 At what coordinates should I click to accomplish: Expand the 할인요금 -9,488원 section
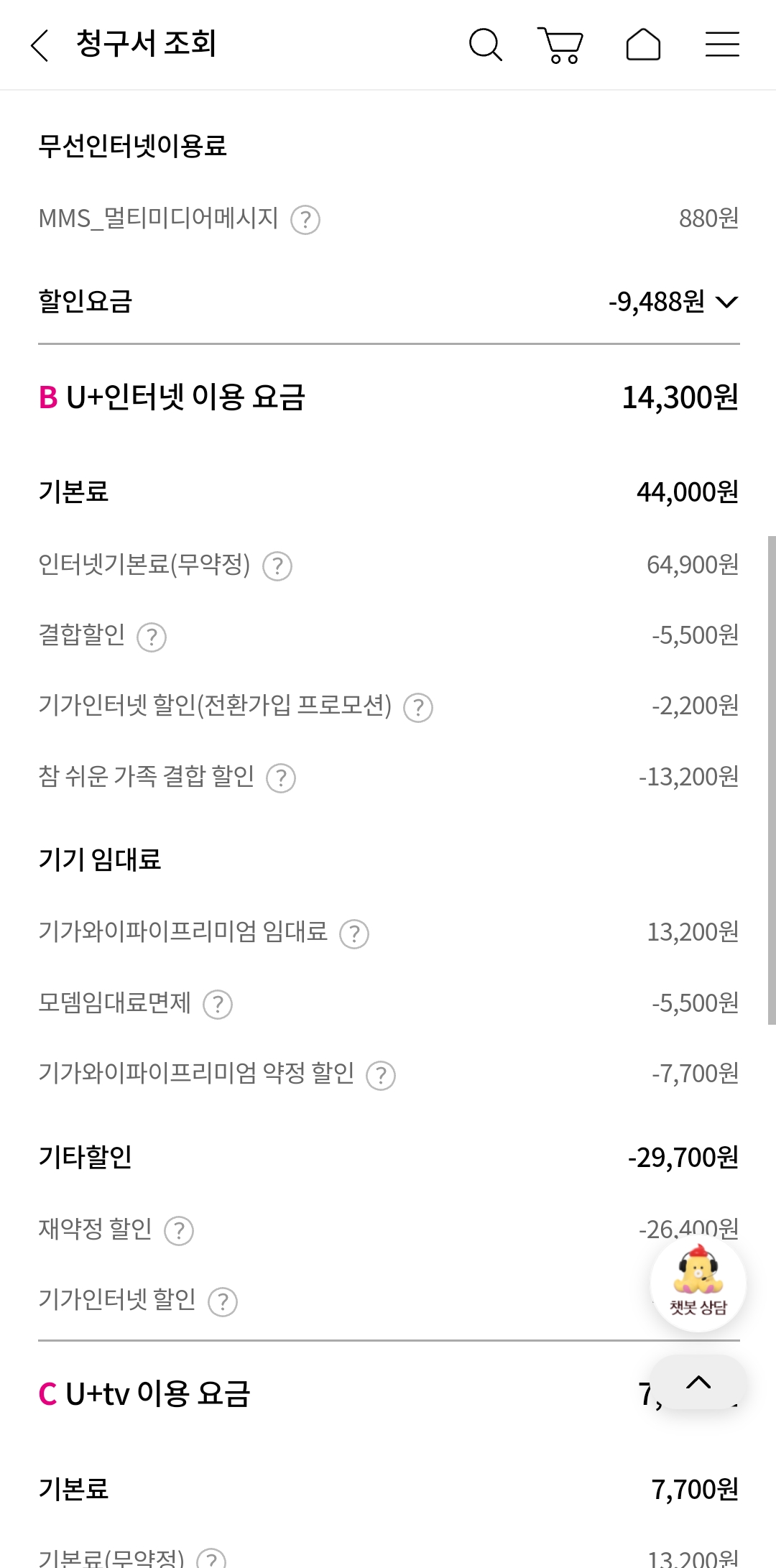click(727, 302)
